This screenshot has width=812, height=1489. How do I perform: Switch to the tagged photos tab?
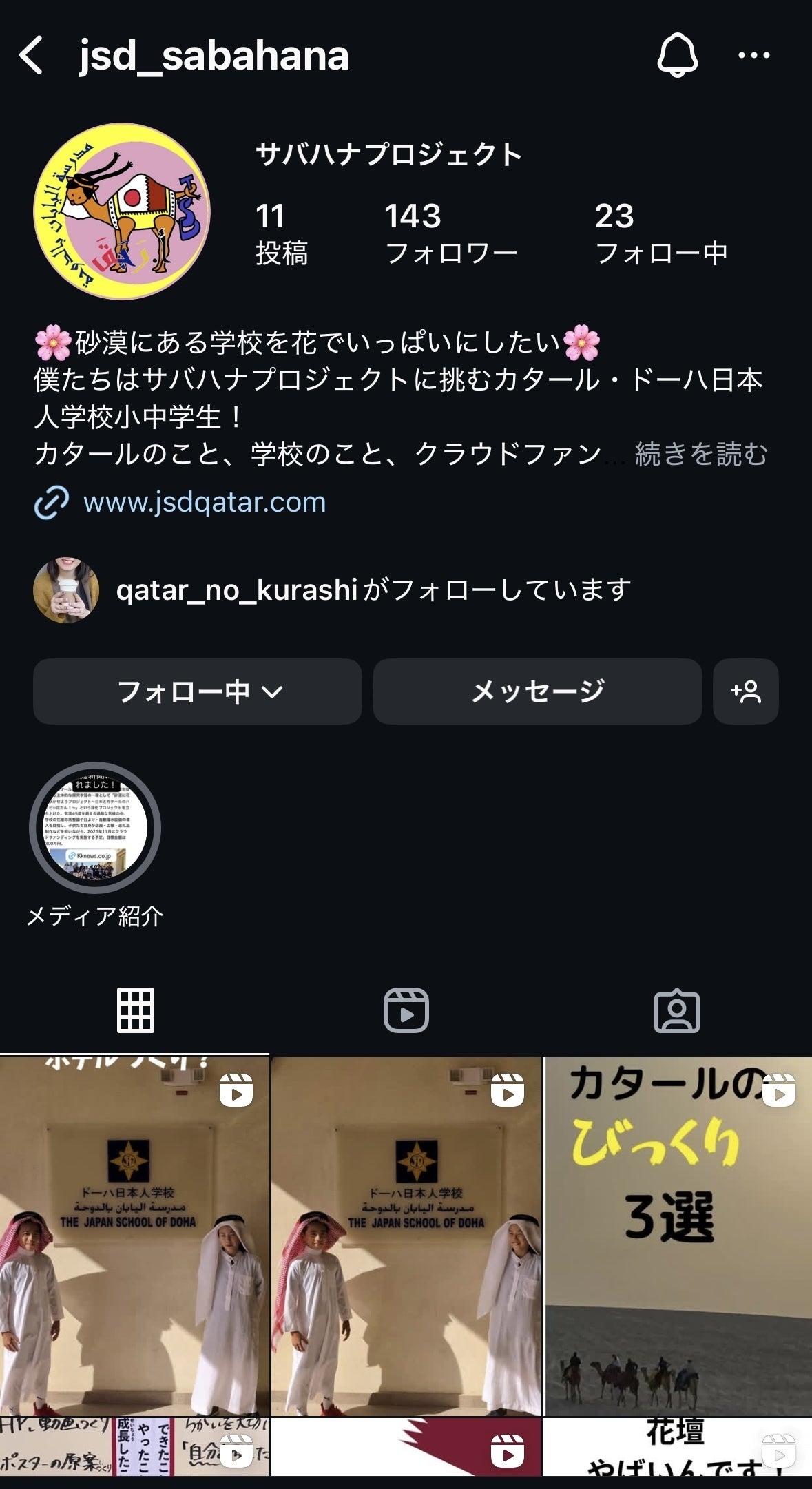click(676, 1010)
